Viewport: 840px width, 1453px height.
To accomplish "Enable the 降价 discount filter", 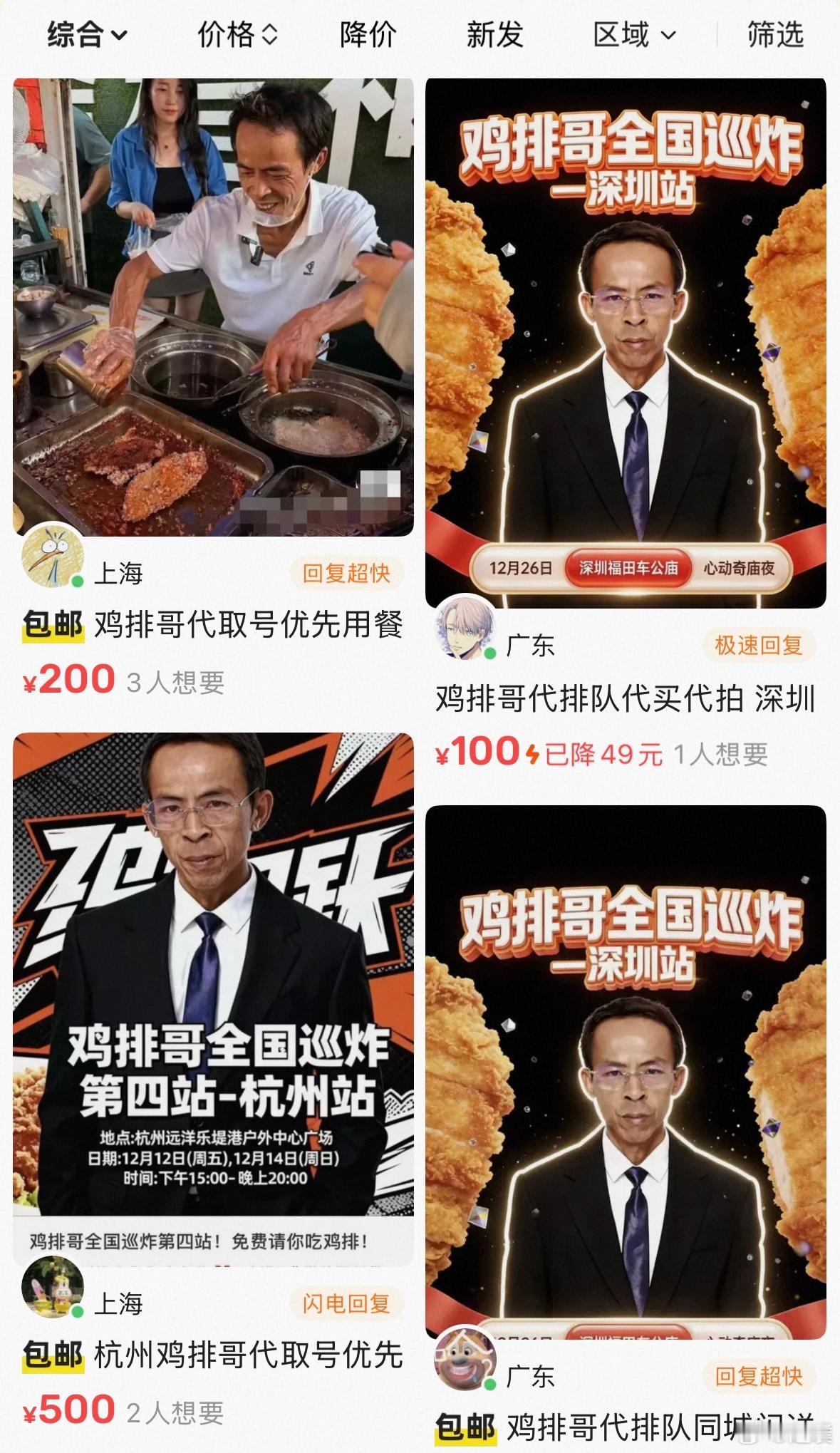I will 365,36.
